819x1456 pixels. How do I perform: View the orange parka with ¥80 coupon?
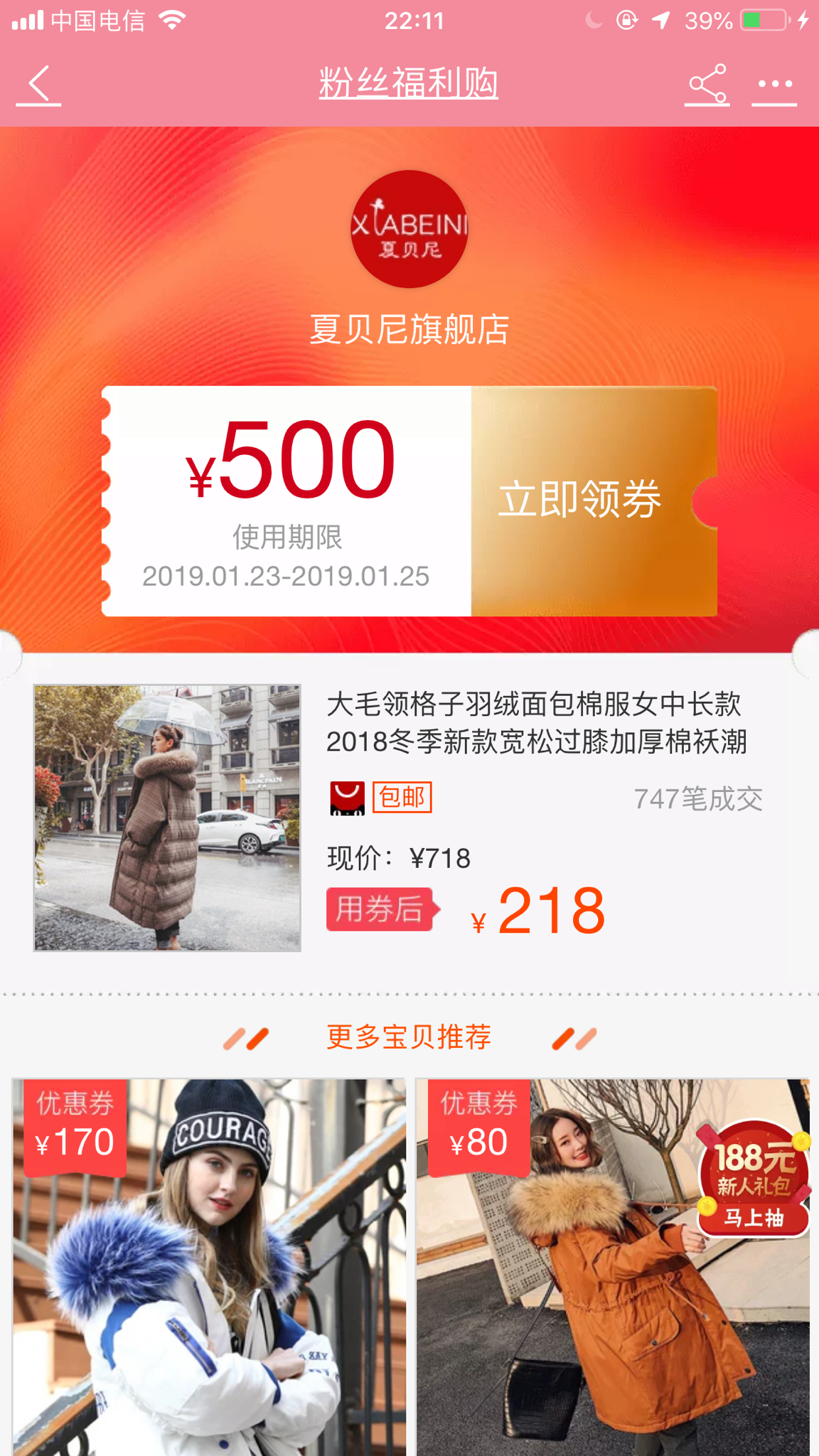(612, 1267)
